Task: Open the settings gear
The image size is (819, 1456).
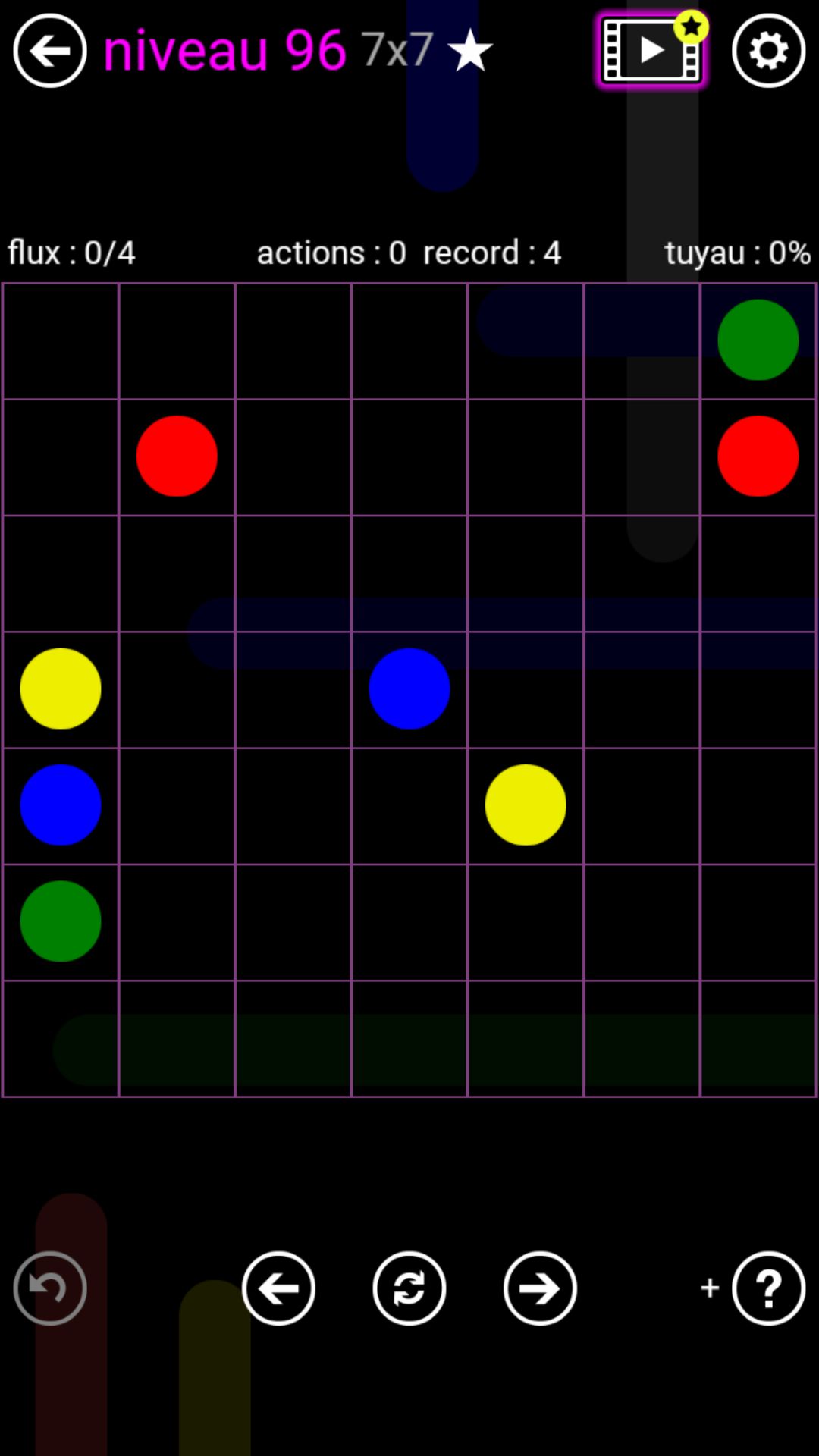Action: (768, 51)
